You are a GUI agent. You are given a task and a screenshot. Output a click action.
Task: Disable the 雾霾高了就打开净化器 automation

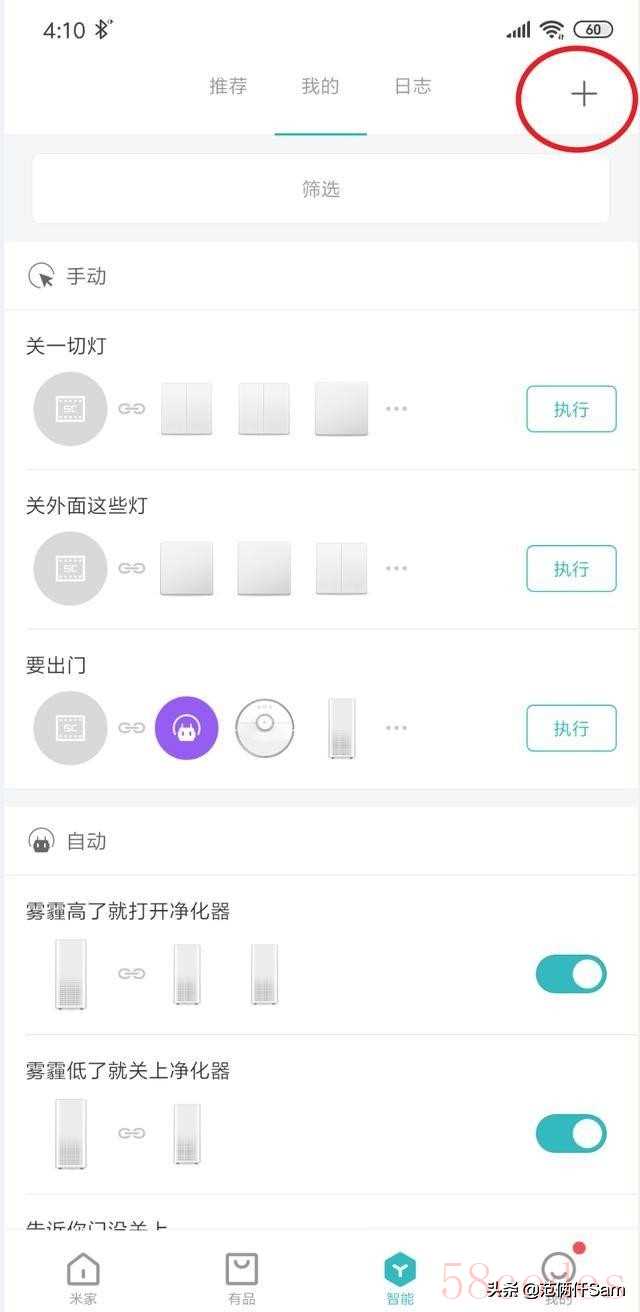click(571, 974)
